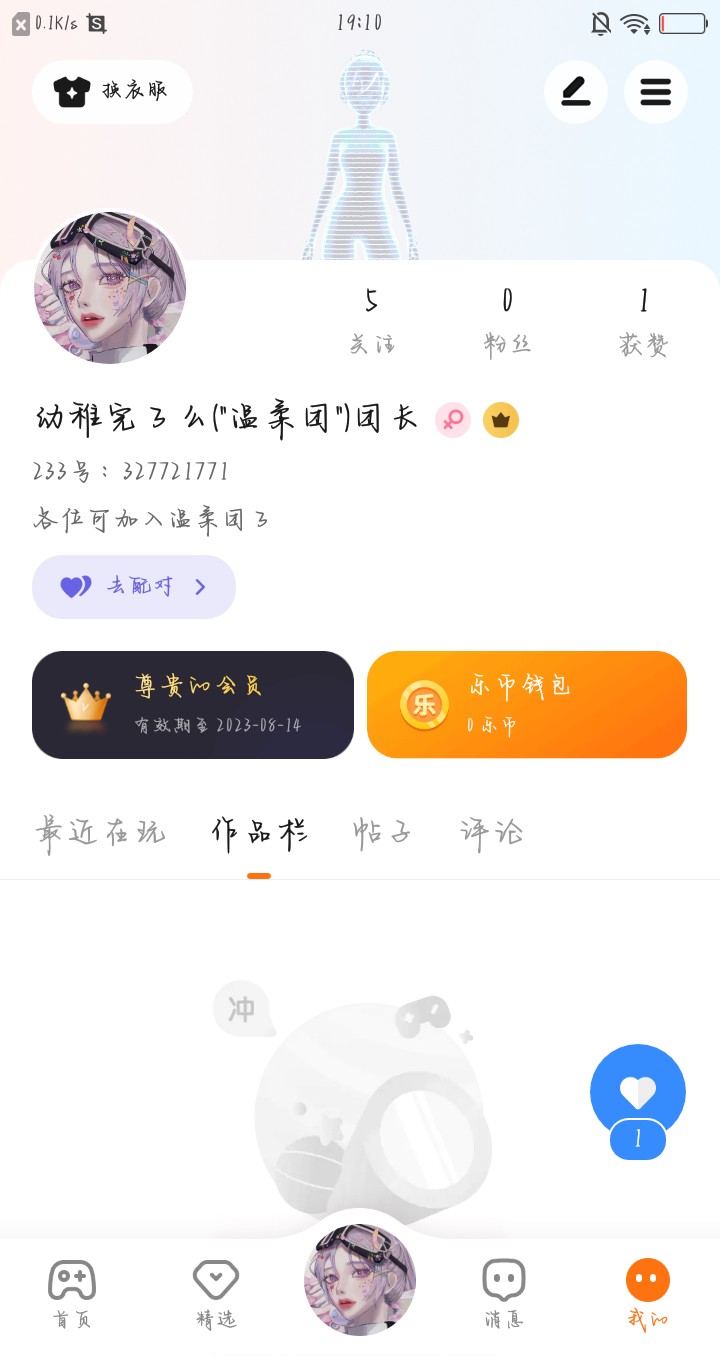The height and width of the screenshot is (1356, 720).
Task: Go to the 首页 home tab
Action: (x=72, y=1294)
